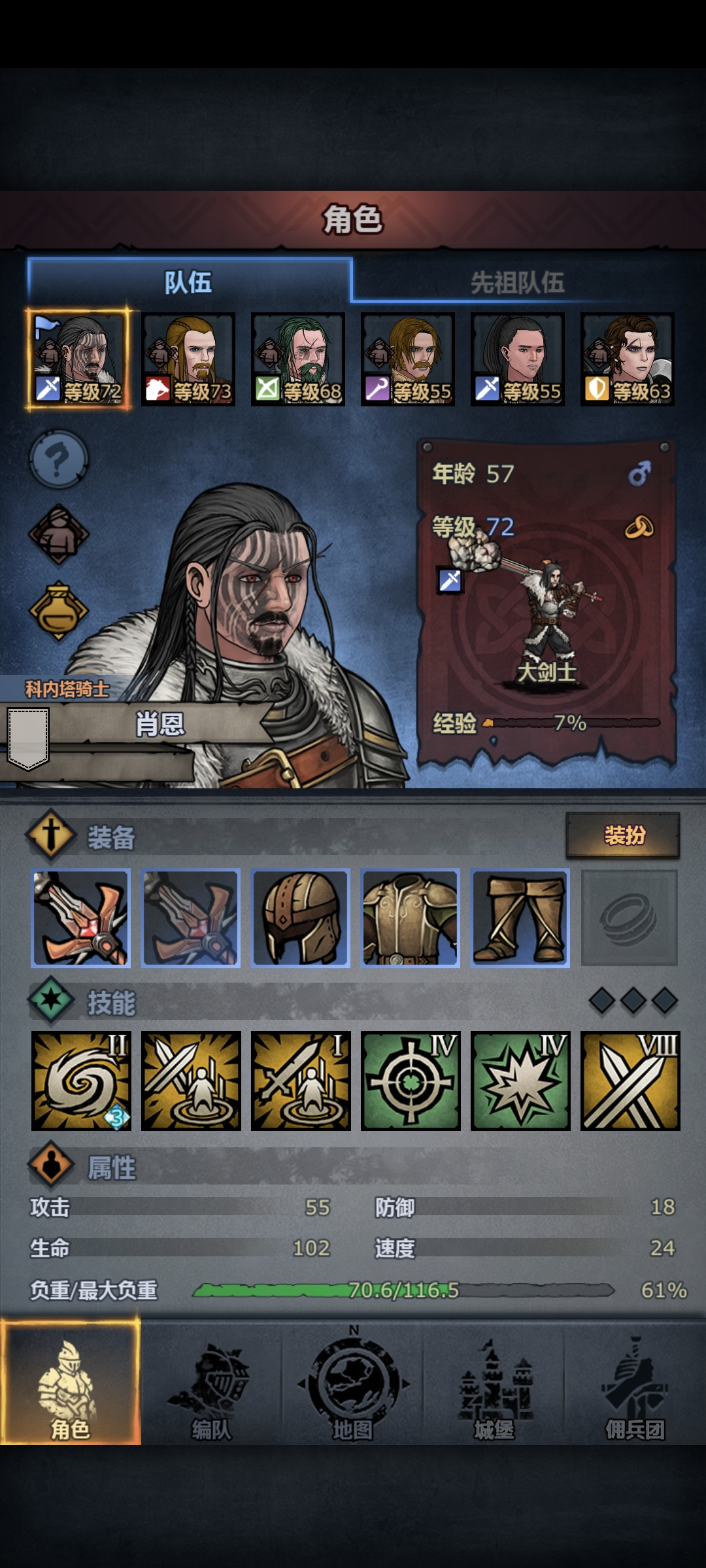Choose the level 63 shield character portrait
The height and width of the screenshot is (1568, 706).
[x=628, y=359]
